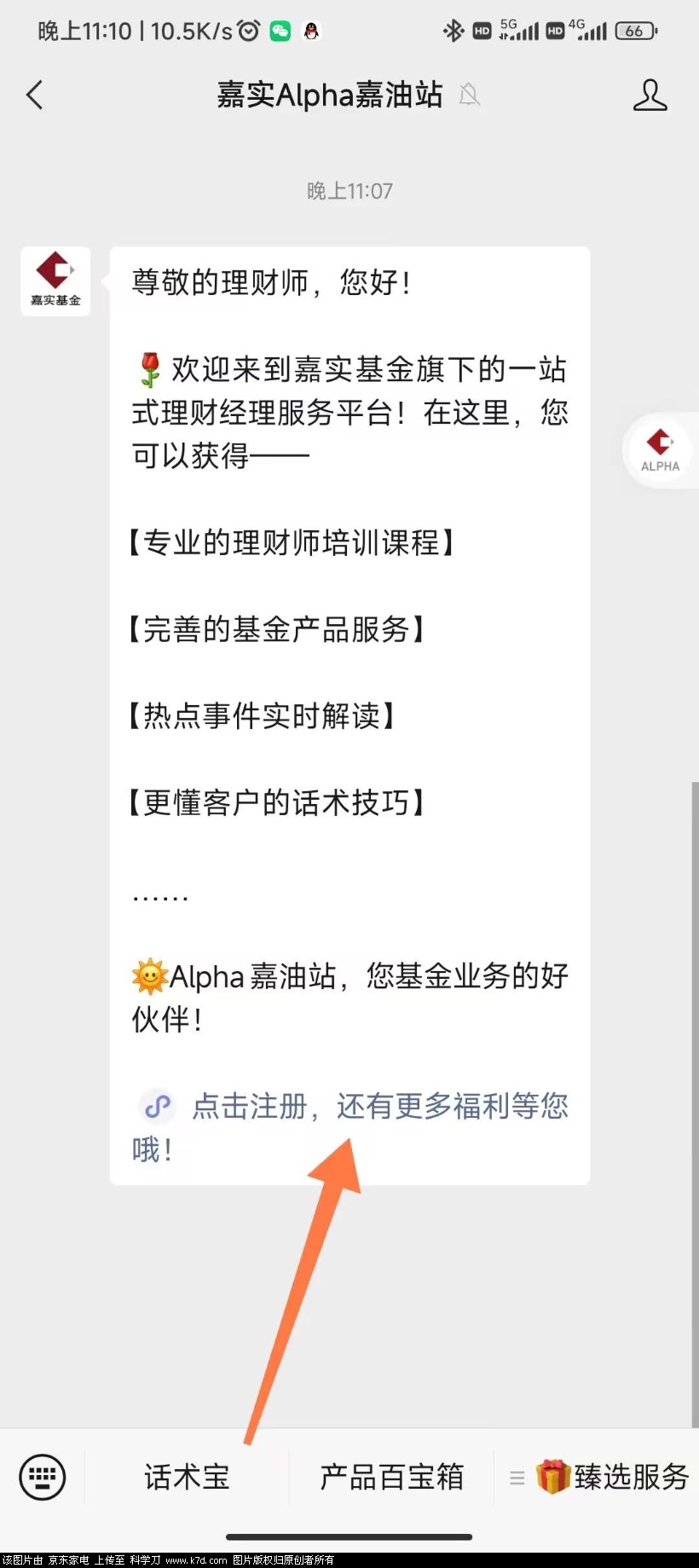Screen dimensions: 699x1568
Task: Open the account profile icon
Action: (650, 95)
